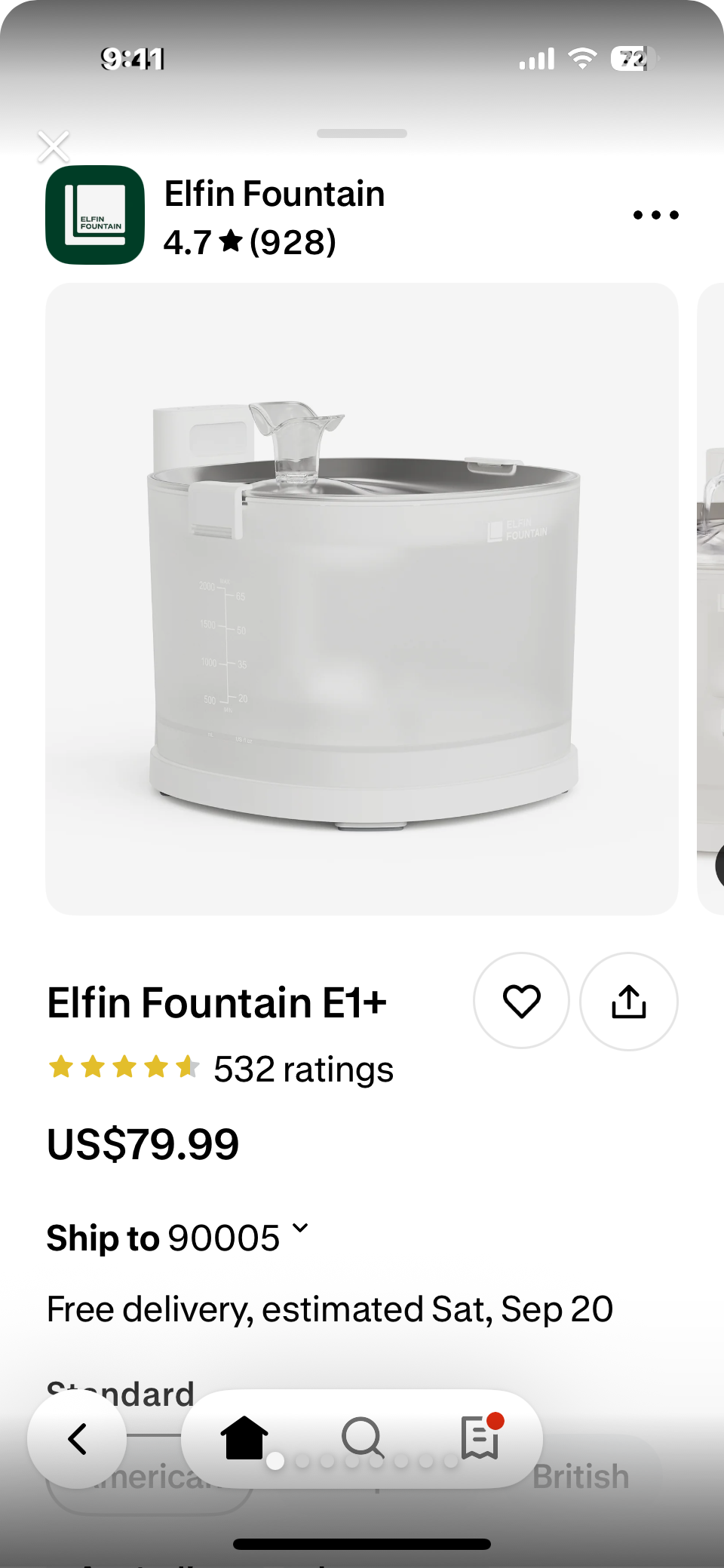
Task: Go back using the arrow button
Action: click(77, 1438)
